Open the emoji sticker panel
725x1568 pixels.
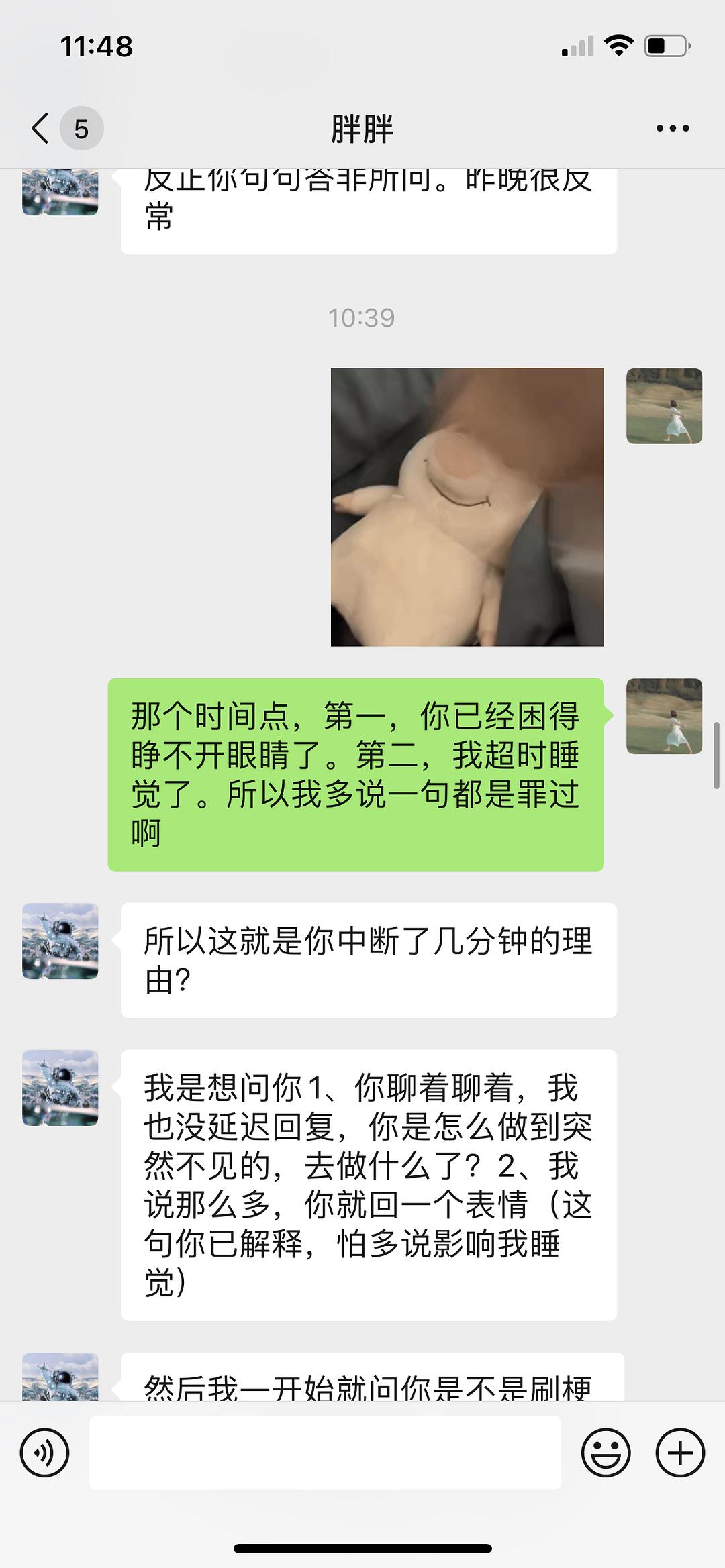(x=606, y=1453)
